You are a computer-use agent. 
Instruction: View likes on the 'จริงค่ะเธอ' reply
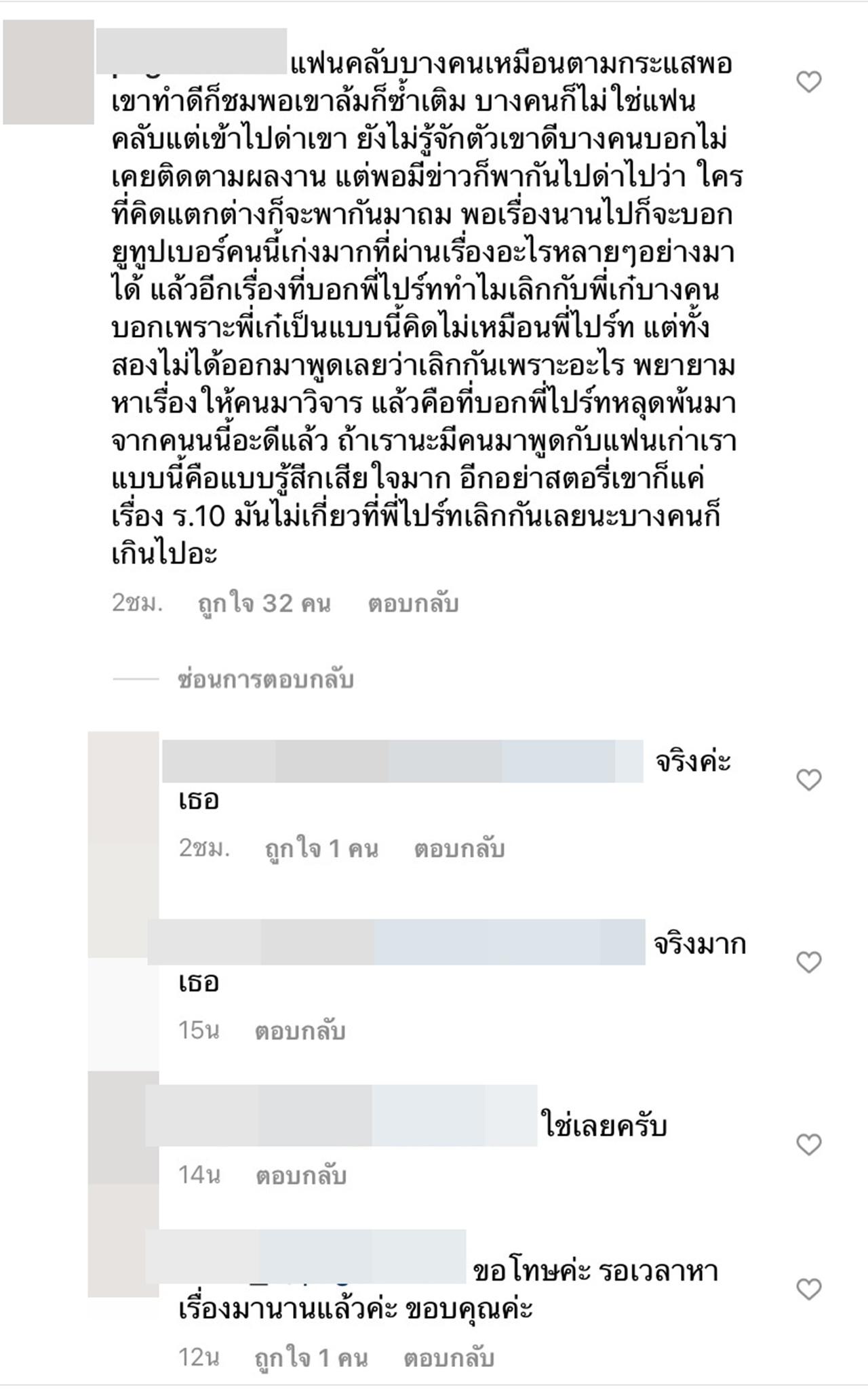tap(321, 849)
